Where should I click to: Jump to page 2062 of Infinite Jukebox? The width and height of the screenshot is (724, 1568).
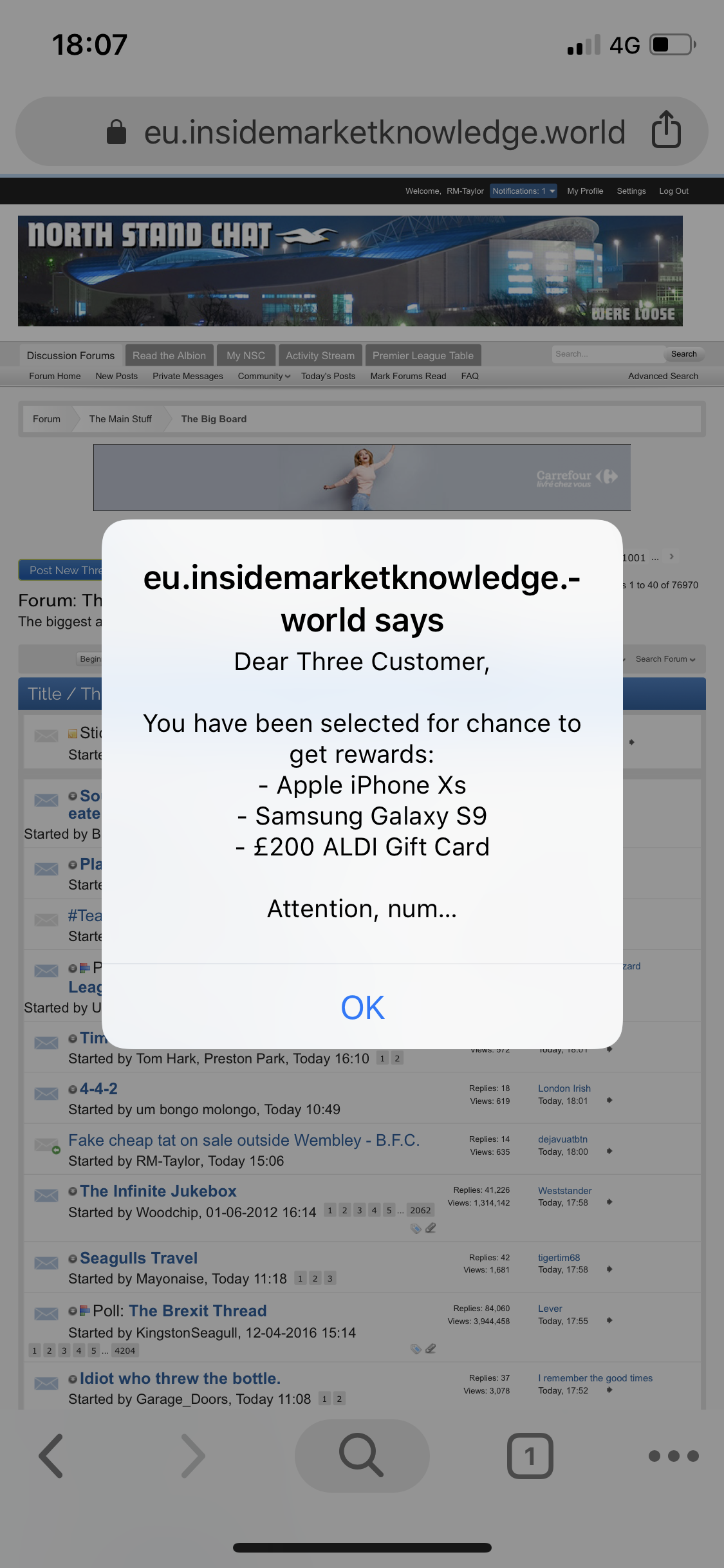coord(420,1210)
